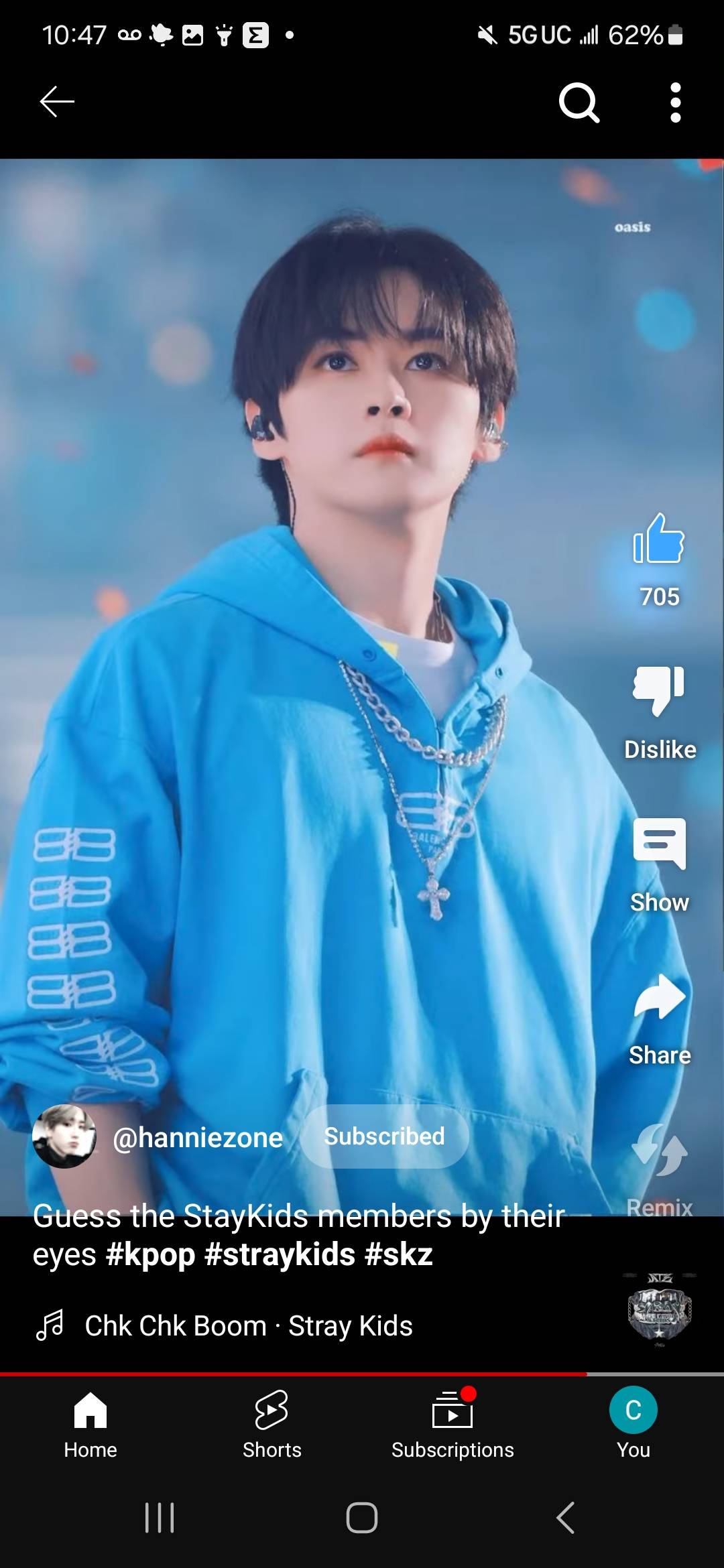724x1568 pixels.
Task: Open the three-dot overflow menu
Action: point(675,103)
